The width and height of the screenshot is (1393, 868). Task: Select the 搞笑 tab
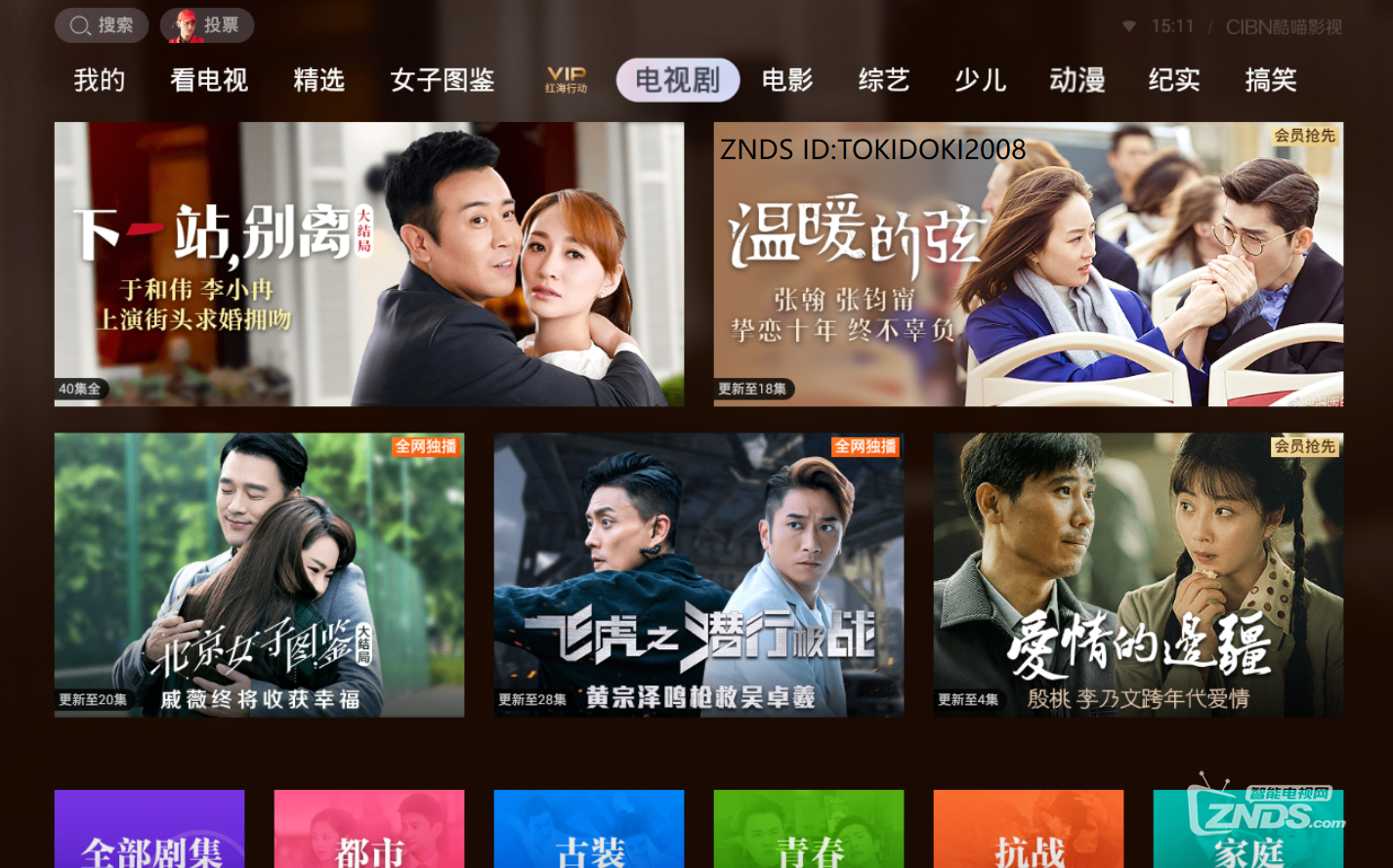1271,80
